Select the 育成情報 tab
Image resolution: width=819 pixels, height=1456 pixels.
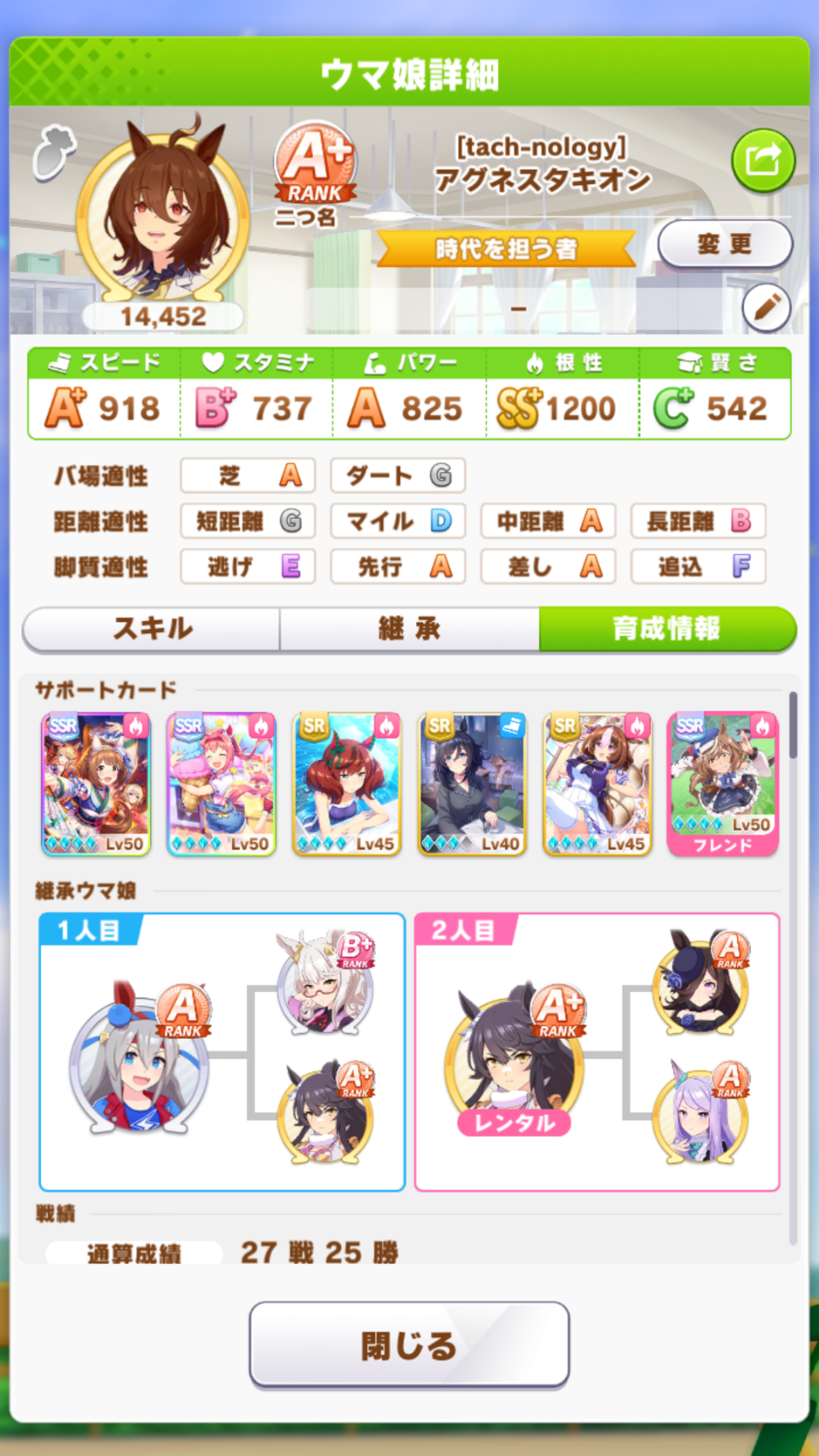point(667,629)
